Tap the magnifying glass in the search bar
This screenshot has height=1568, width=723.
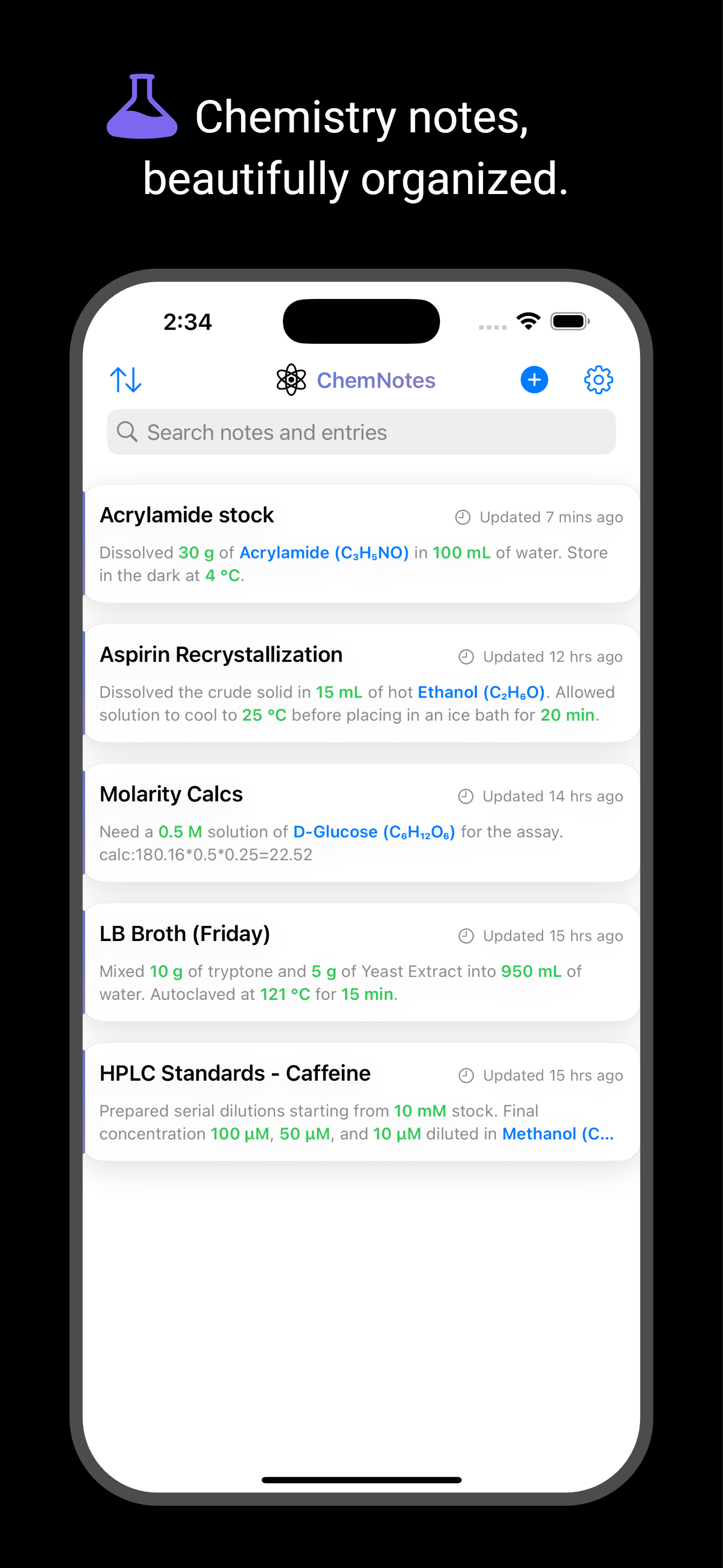click(x=128, y=432)
